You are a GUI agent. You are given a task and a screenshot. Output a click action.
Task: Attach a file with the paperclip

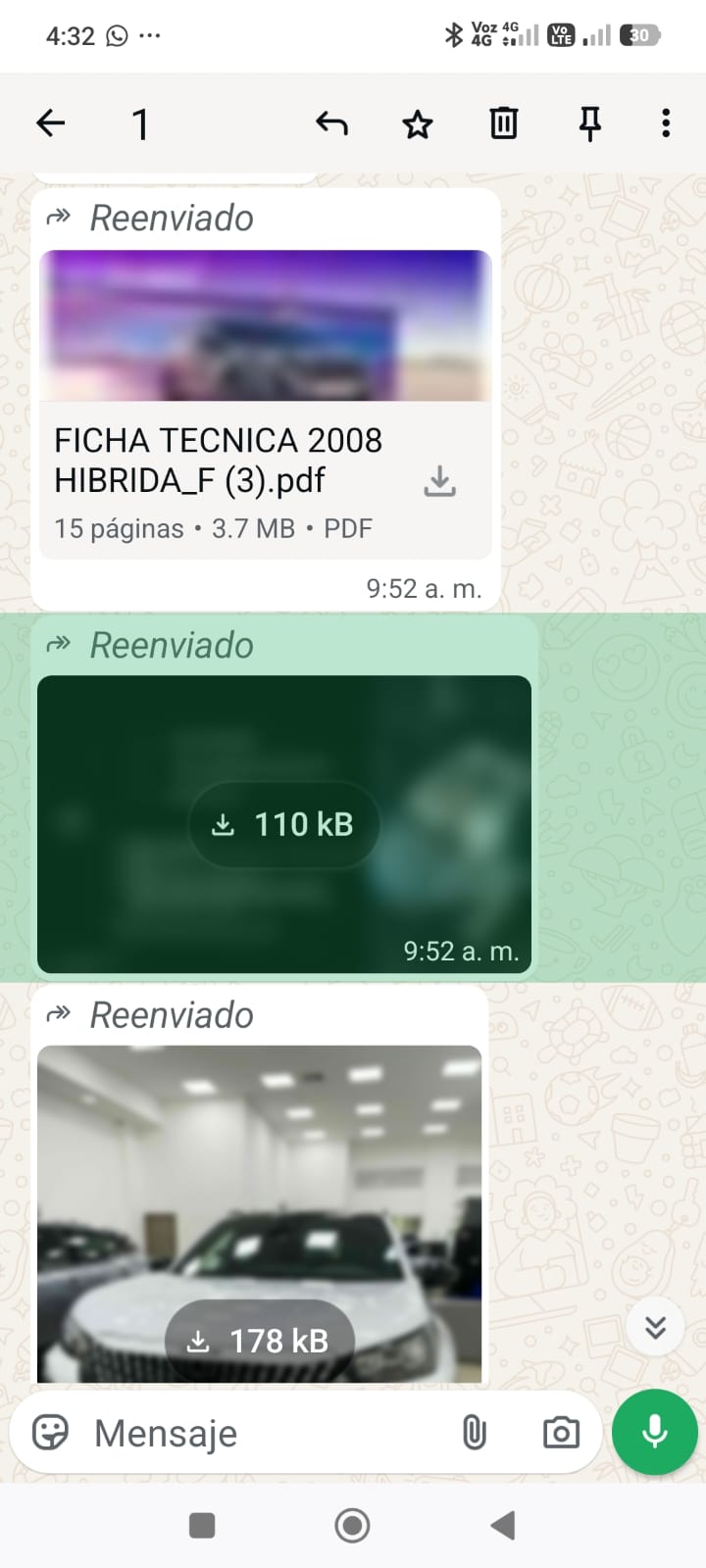click(x=474, y=1433)
